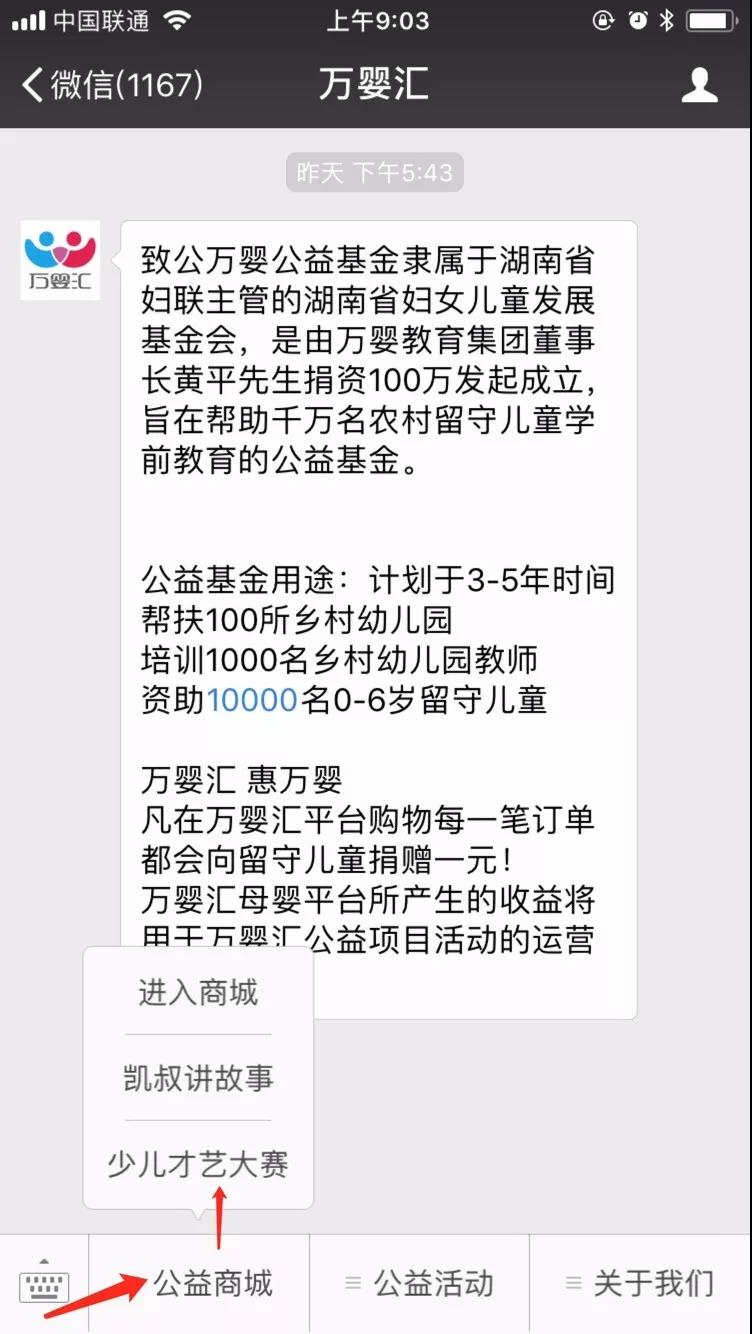
Task: Switch to the keyboard input mode
Action: pos(44,1284)
